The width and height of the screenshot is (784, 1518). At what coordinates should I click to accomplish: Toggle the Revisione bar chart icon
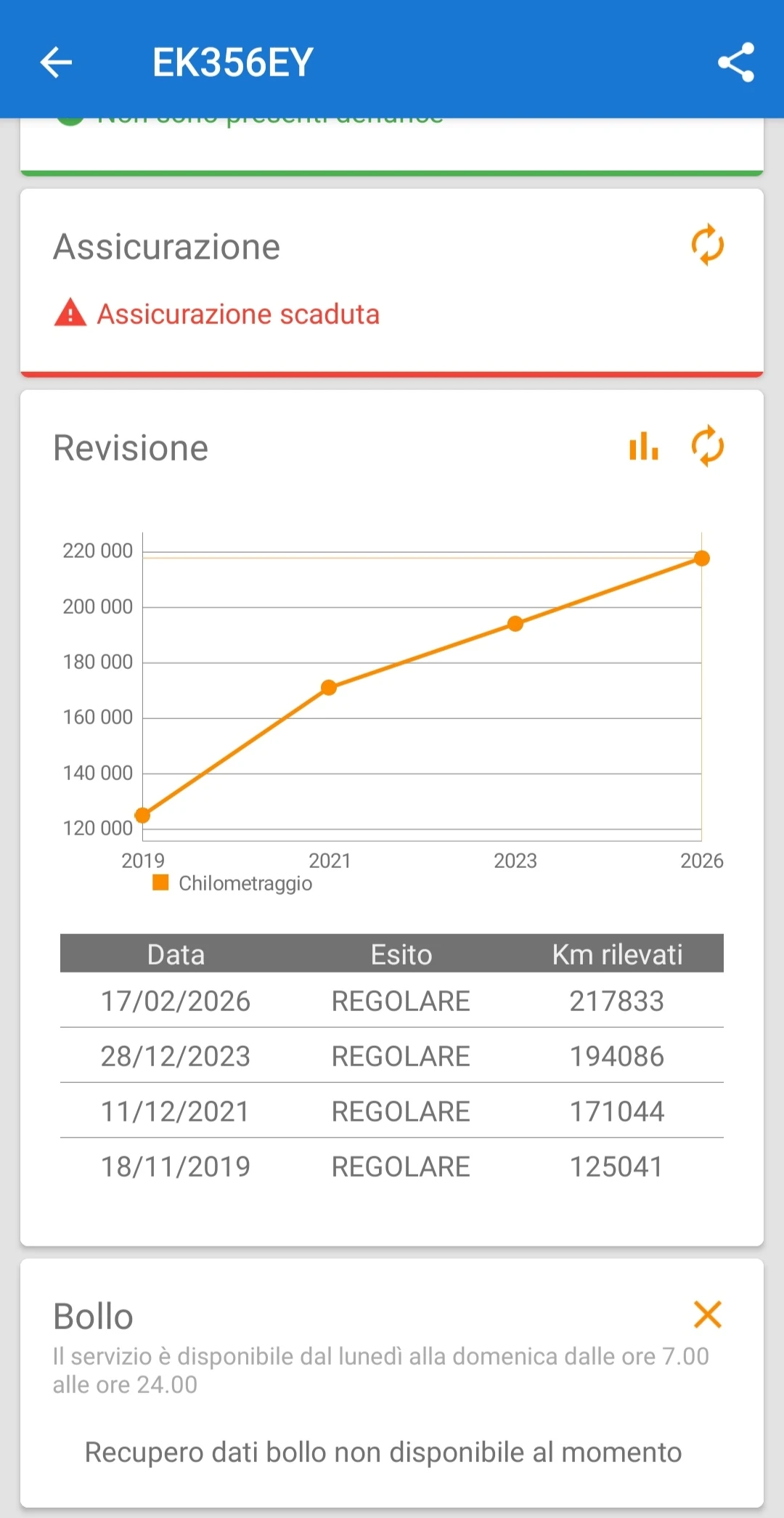point(644,446)
